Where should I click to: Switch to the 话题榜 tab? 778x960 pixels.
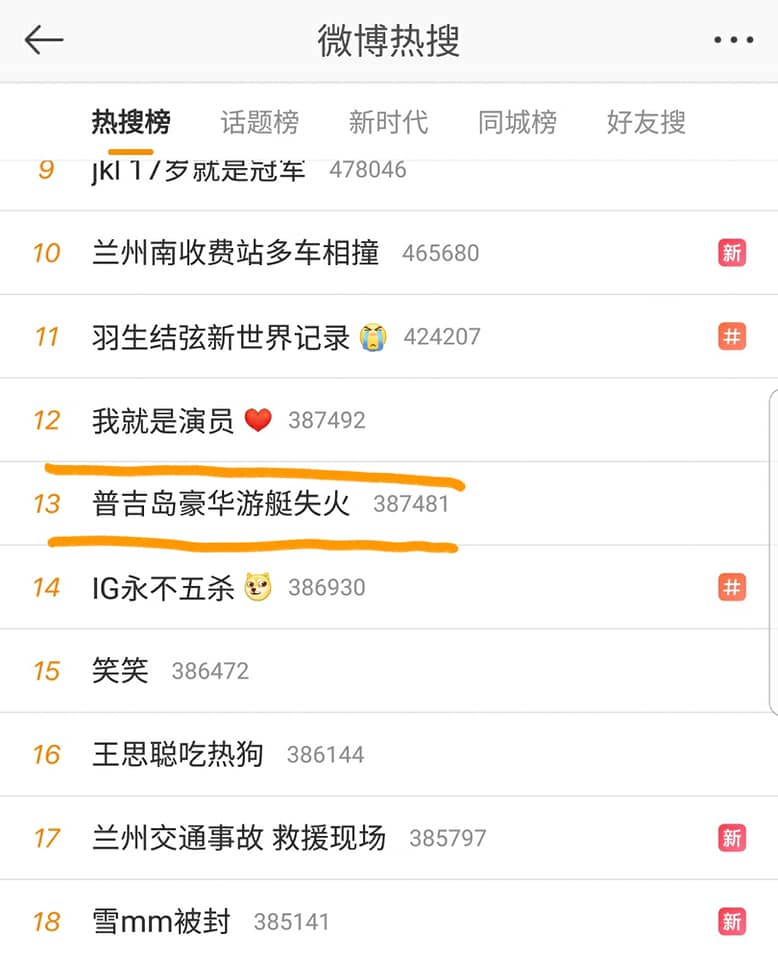click(259, 123)
